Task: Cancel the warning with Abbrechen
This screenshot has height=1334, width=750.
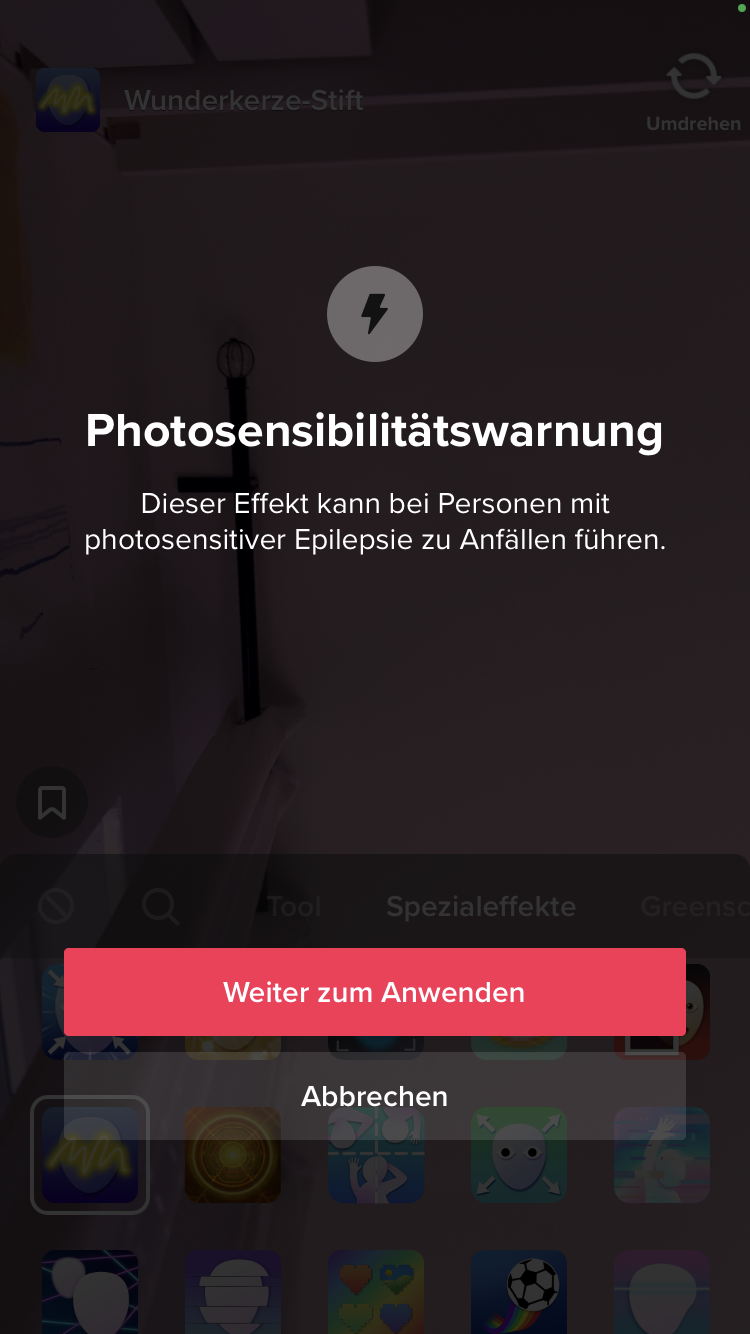Action: pos(375,1096)
